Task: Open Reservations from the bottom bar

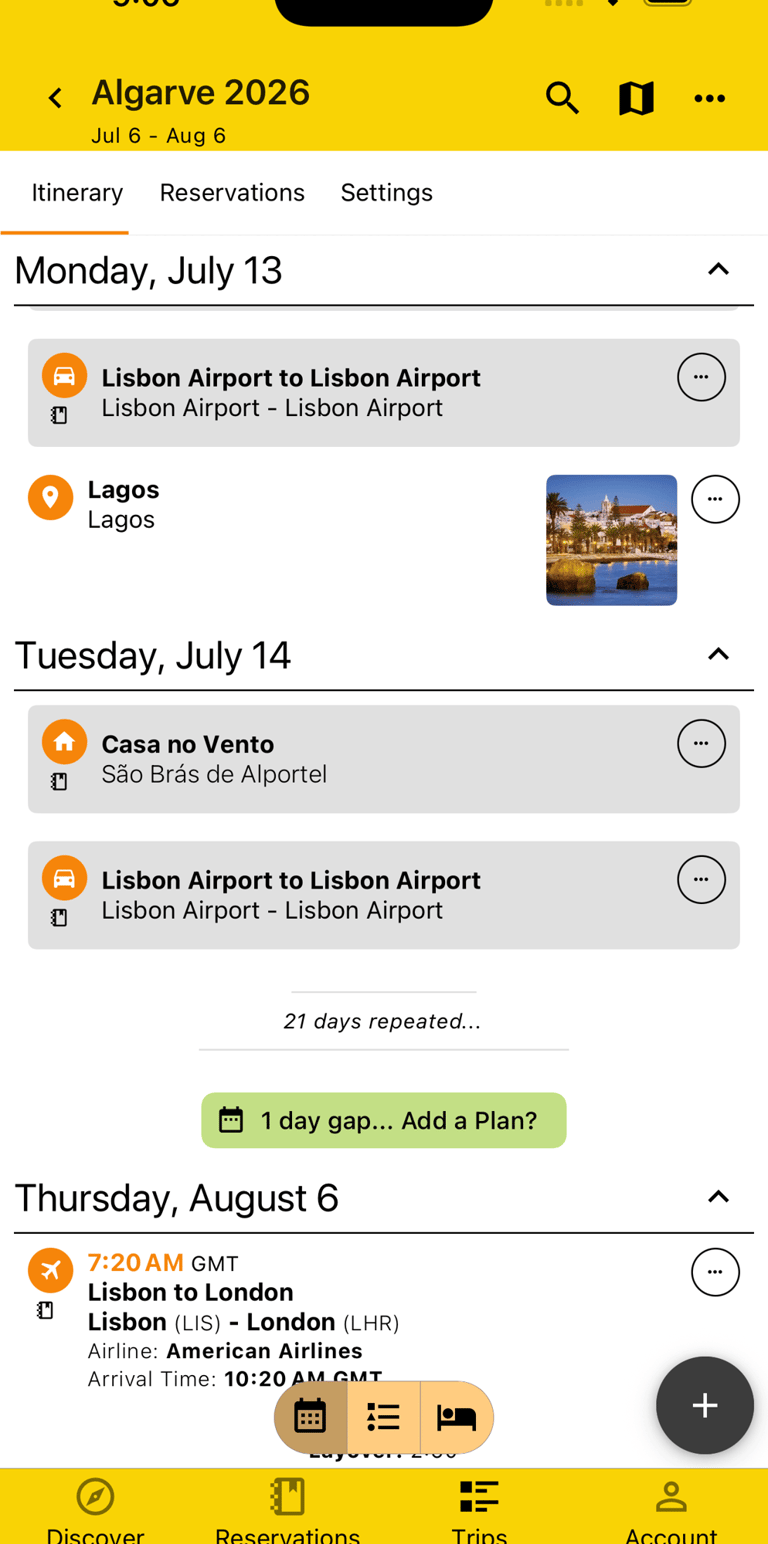Action: 287,1497
